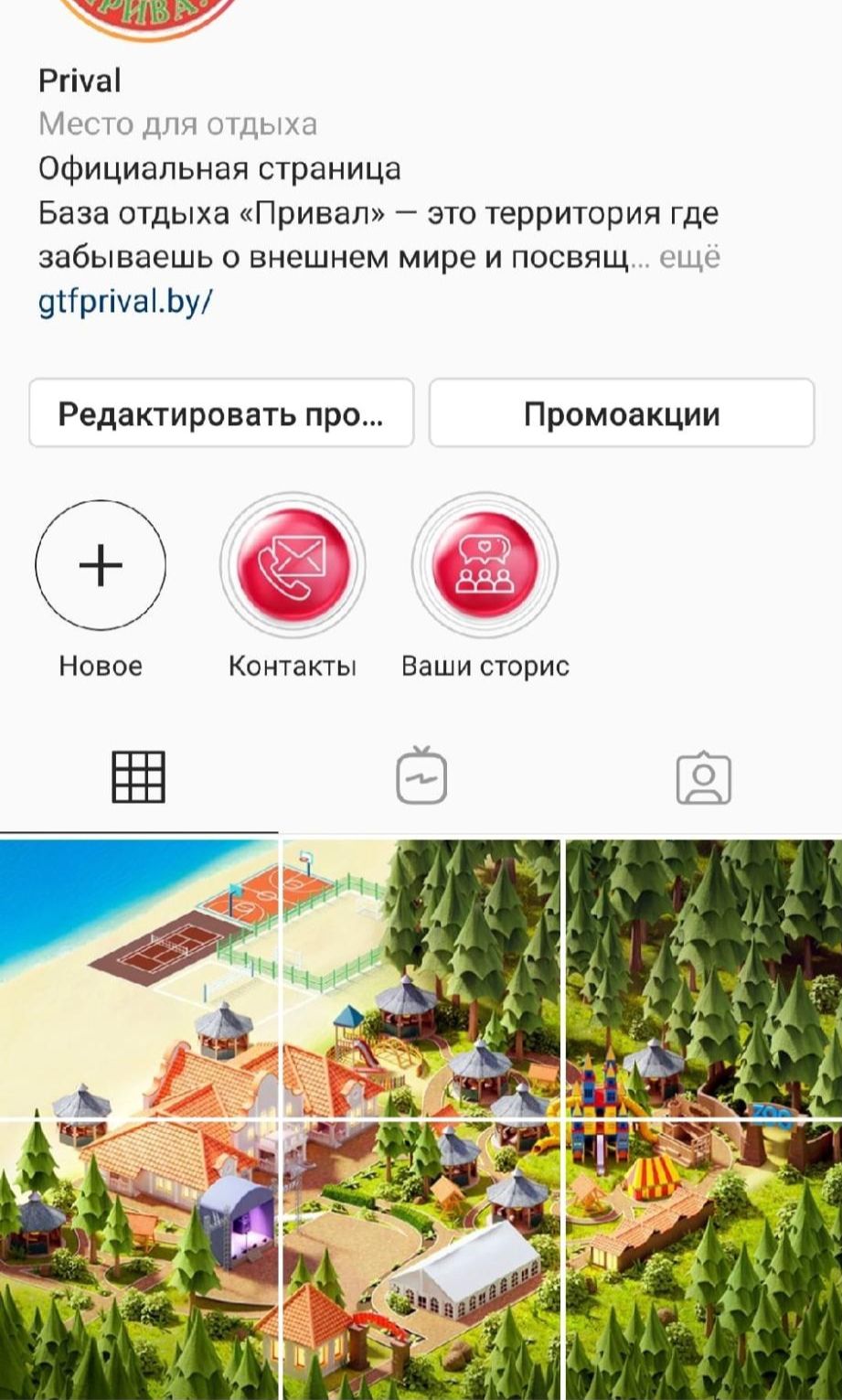This screenshot has height=1400, width=842.
Task: Add a Новое story highlight
Action: tap(101, 565)
